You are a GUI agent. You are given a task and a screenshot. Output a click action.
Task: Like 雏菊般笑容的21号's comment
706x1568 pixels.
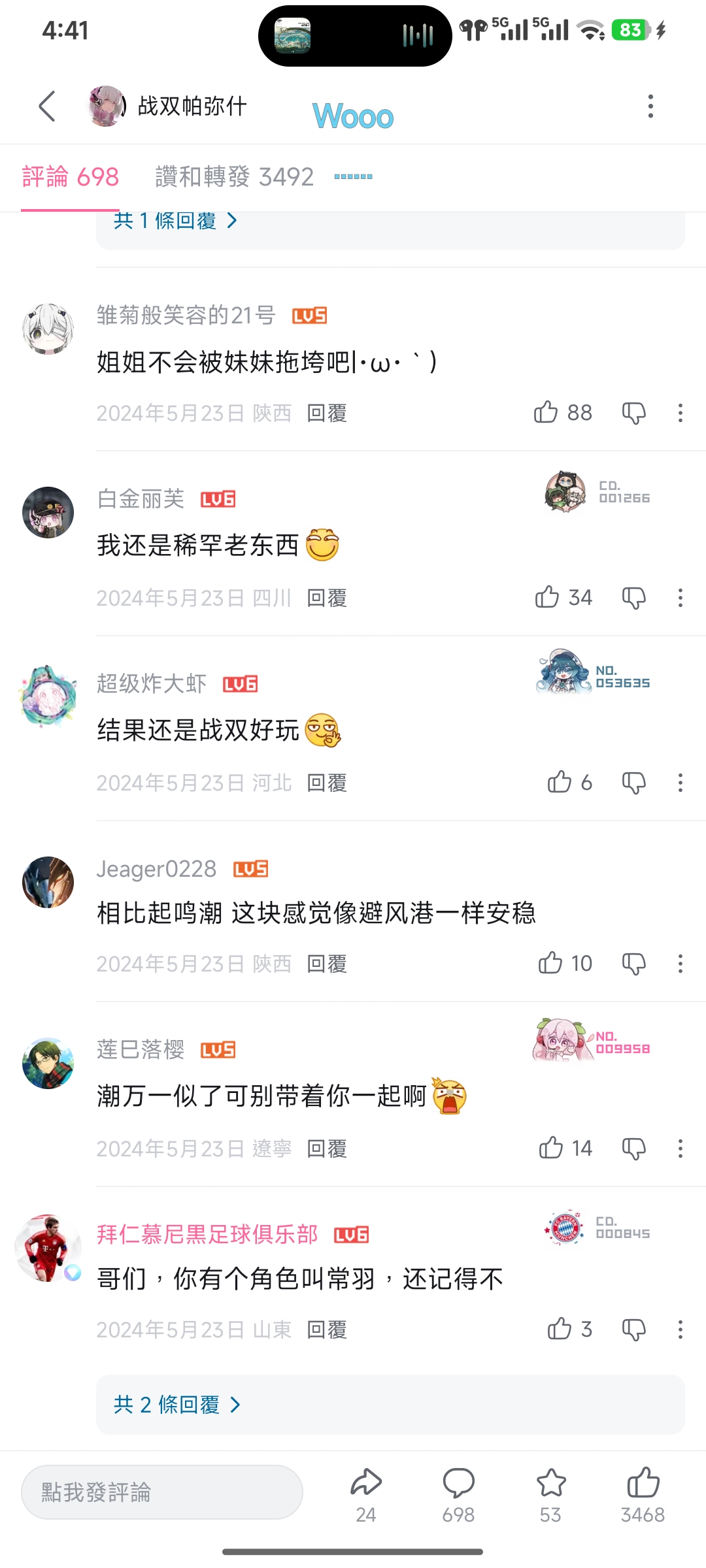(563, 413)
